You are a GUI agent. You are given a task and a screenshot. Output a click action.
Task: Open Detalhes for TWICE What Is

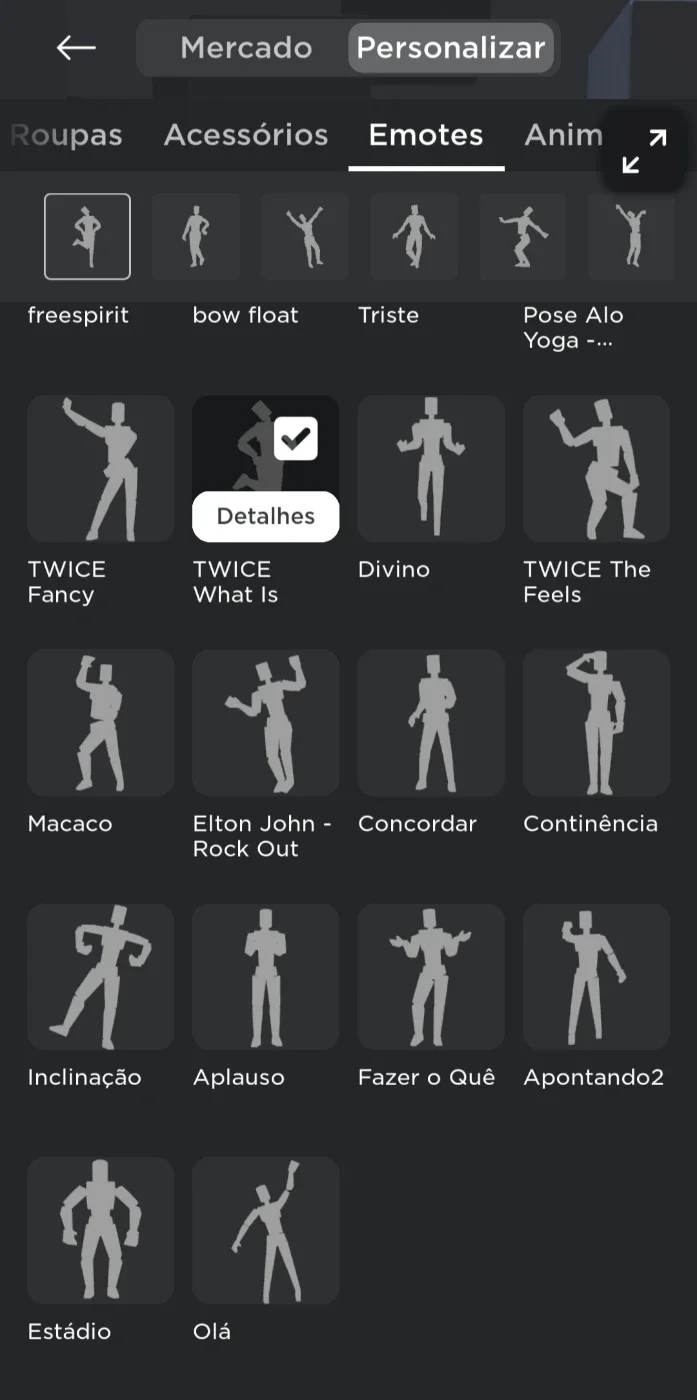tap(266, 516)
